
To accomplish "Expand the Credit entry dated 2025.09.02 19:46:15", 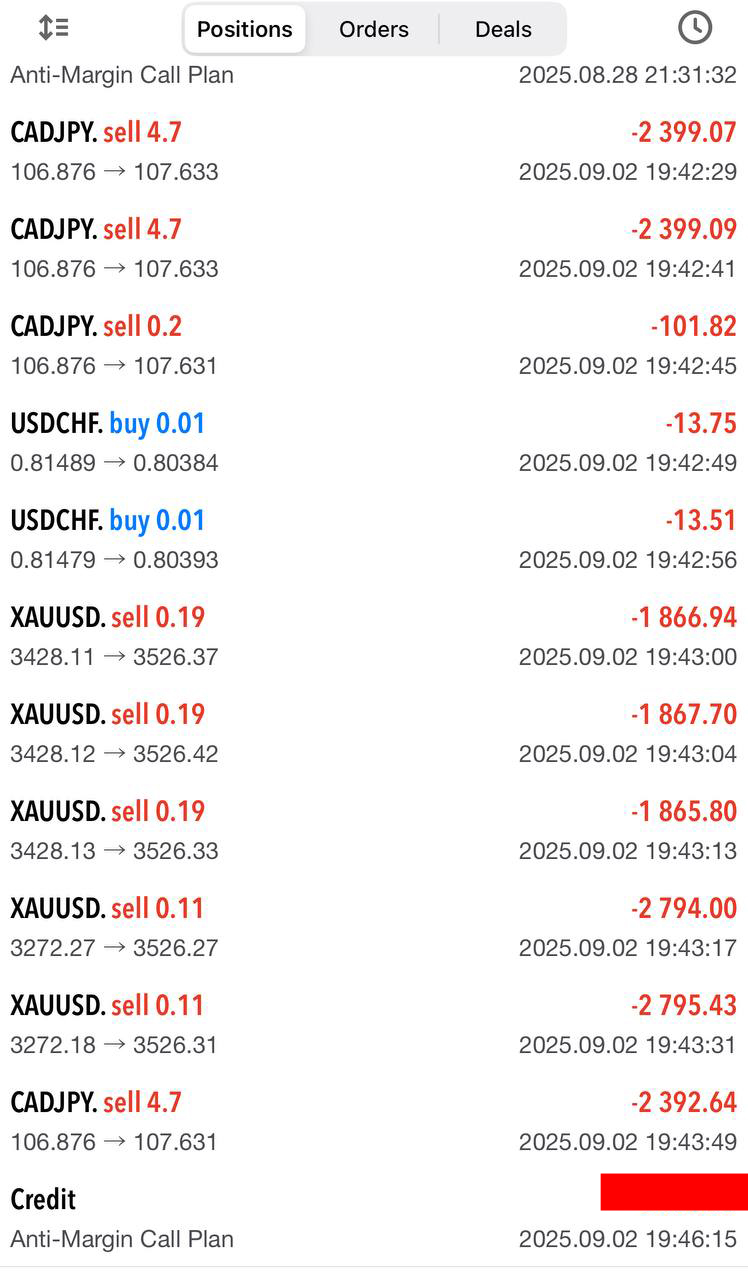I will click(374, 1218).
